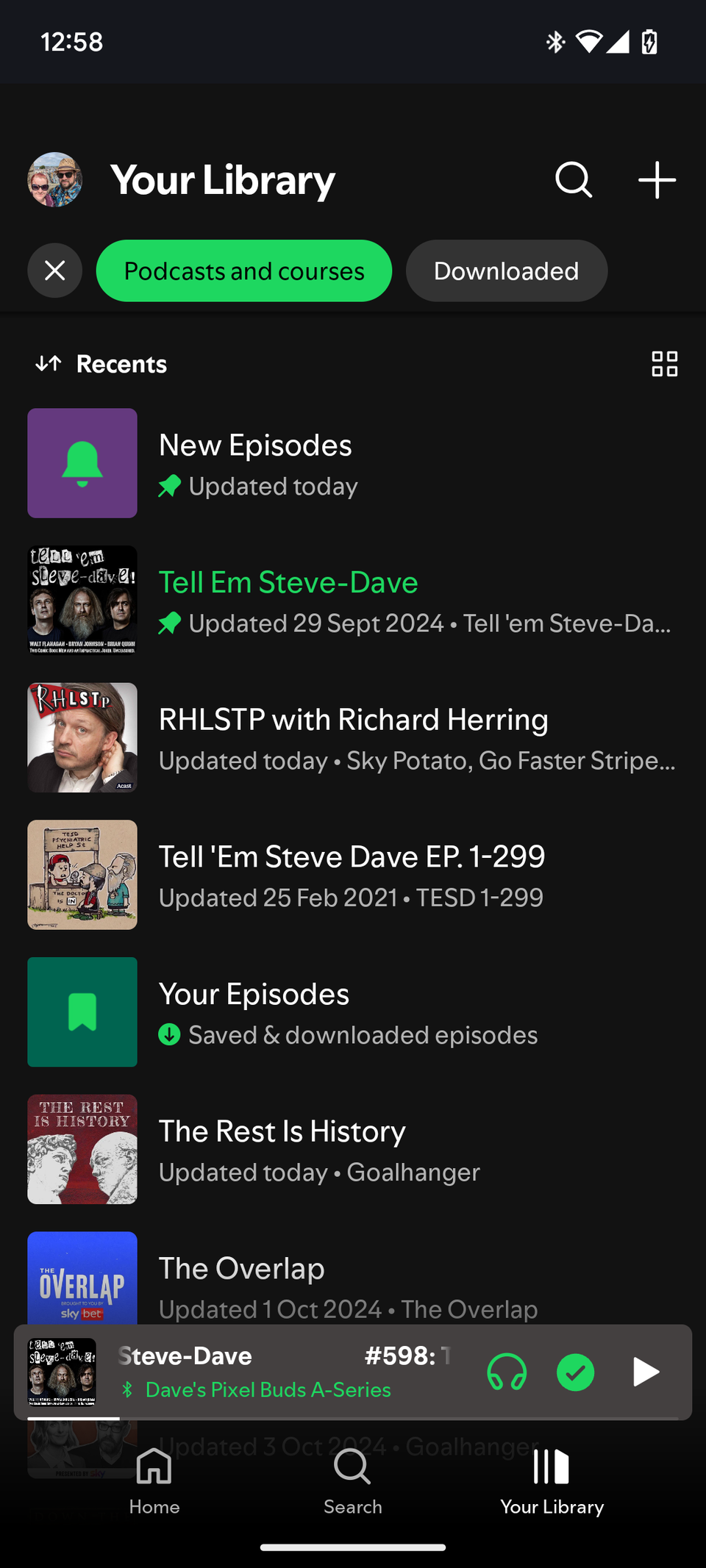Switch to the Search tab

pyautogui.click(x=352, y=1485)
